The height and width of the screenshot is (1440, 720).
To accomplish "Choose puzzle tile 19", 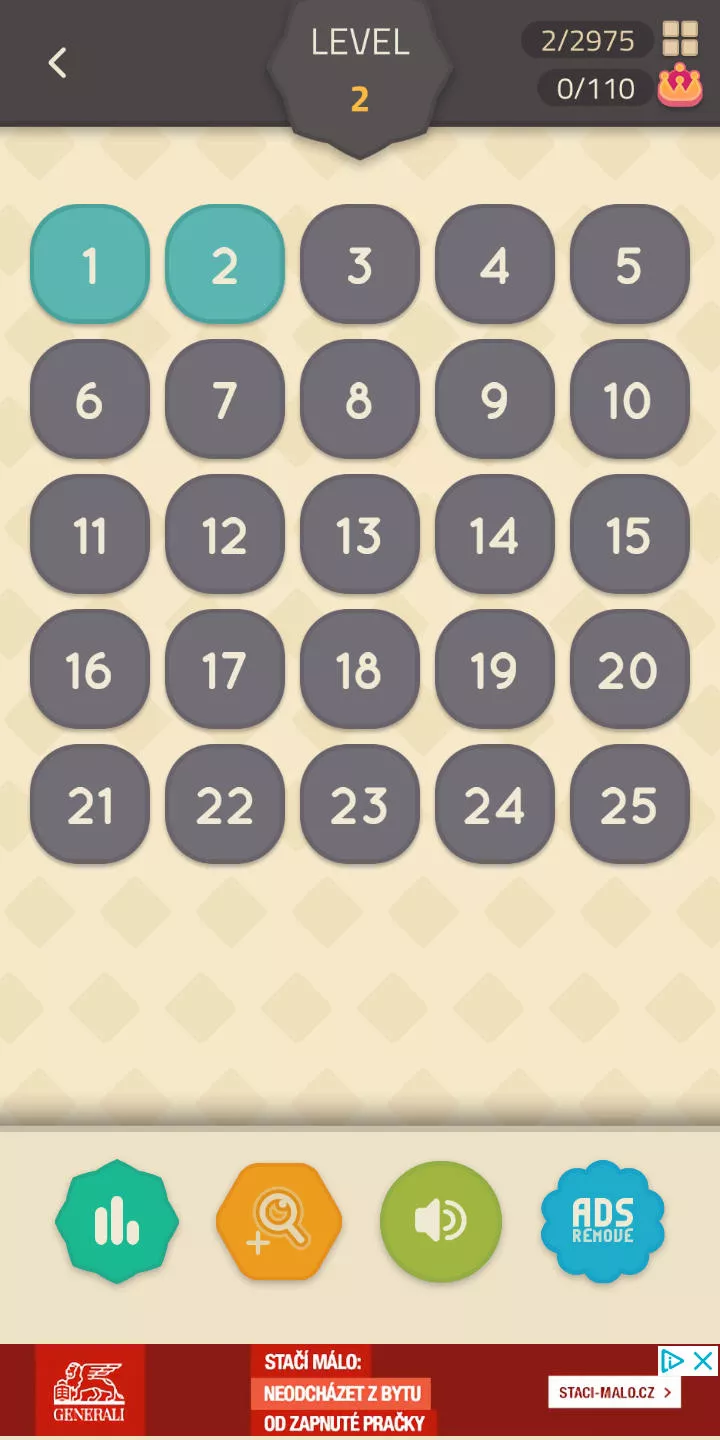I will pyautogui.click(x=495, y=670).
